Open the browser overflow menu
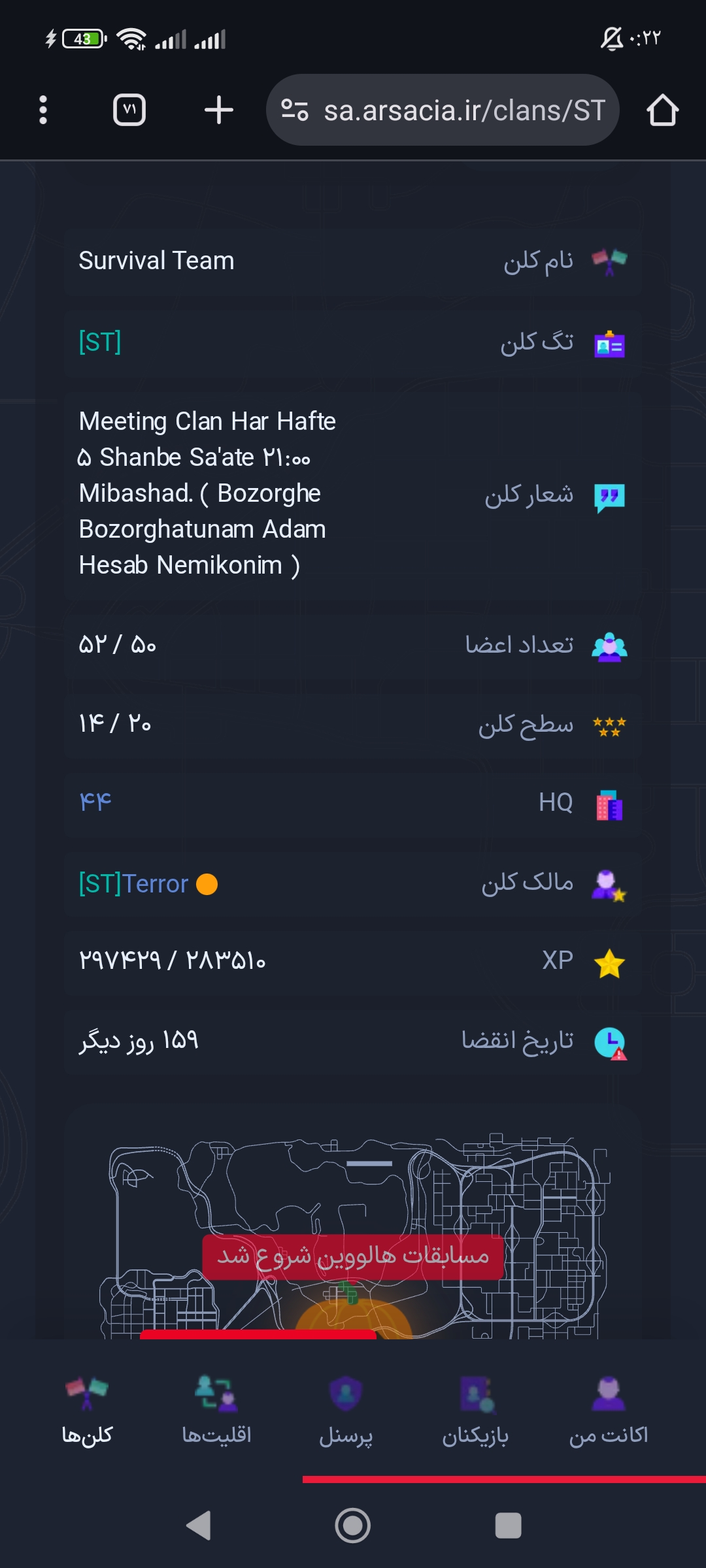Image resolution: width=706 pixels, height=1568 pixels. click(43, 110)
